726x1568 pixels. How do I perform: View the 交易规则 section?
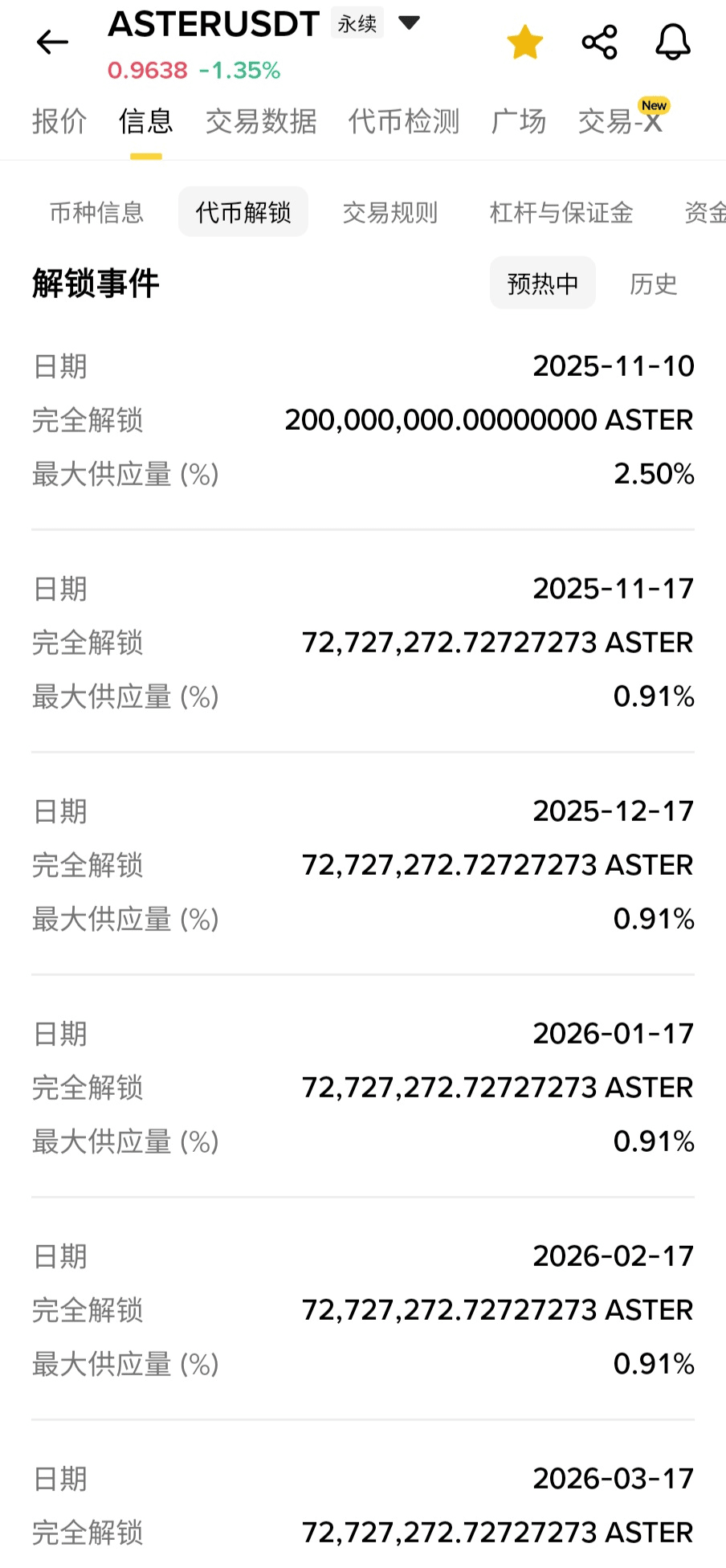pos(390,212)
